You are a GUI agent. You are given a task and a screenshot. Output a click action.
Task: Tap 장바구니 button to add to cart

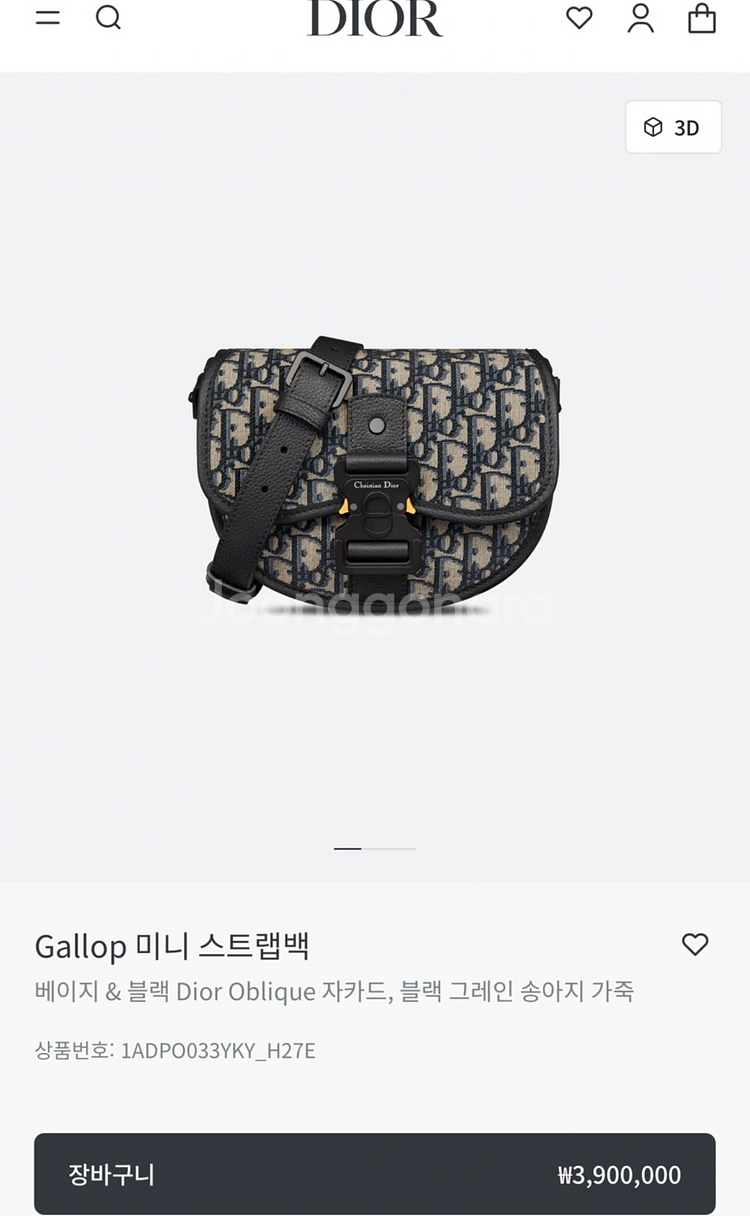coord(375,1174)
